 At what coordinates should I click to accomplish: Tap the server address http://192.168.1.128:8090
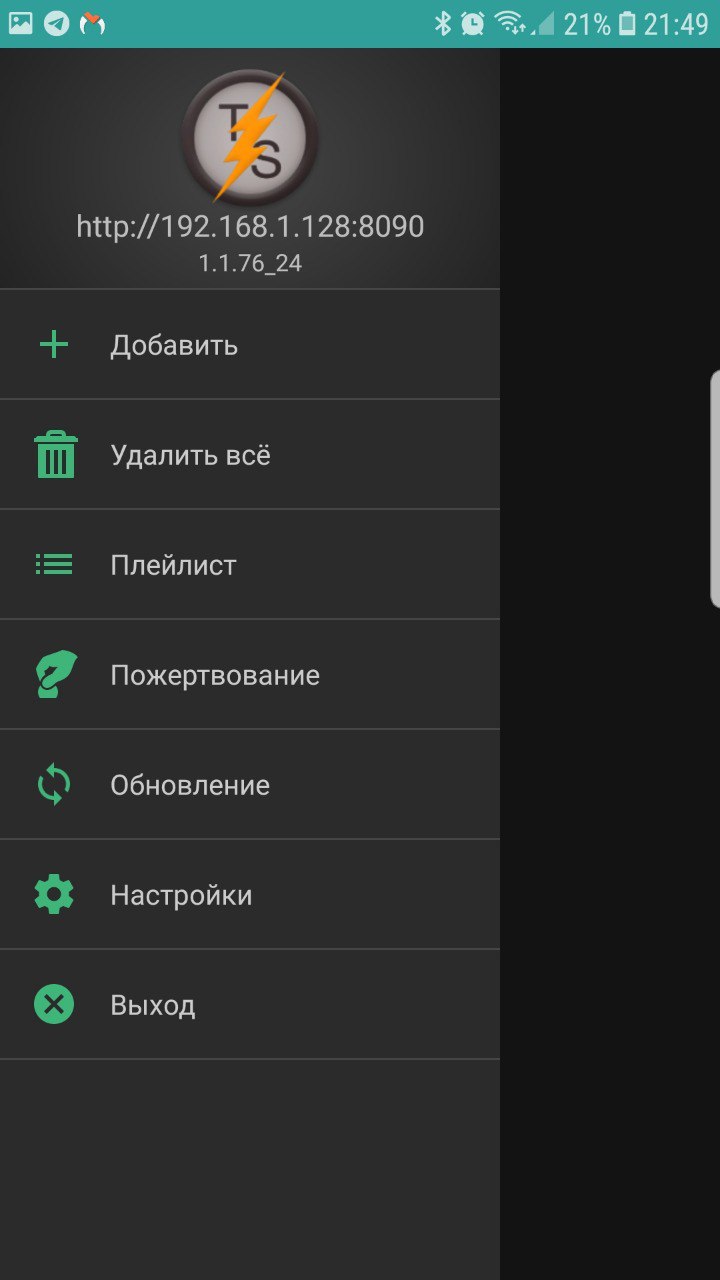click(x=250, y=226)
